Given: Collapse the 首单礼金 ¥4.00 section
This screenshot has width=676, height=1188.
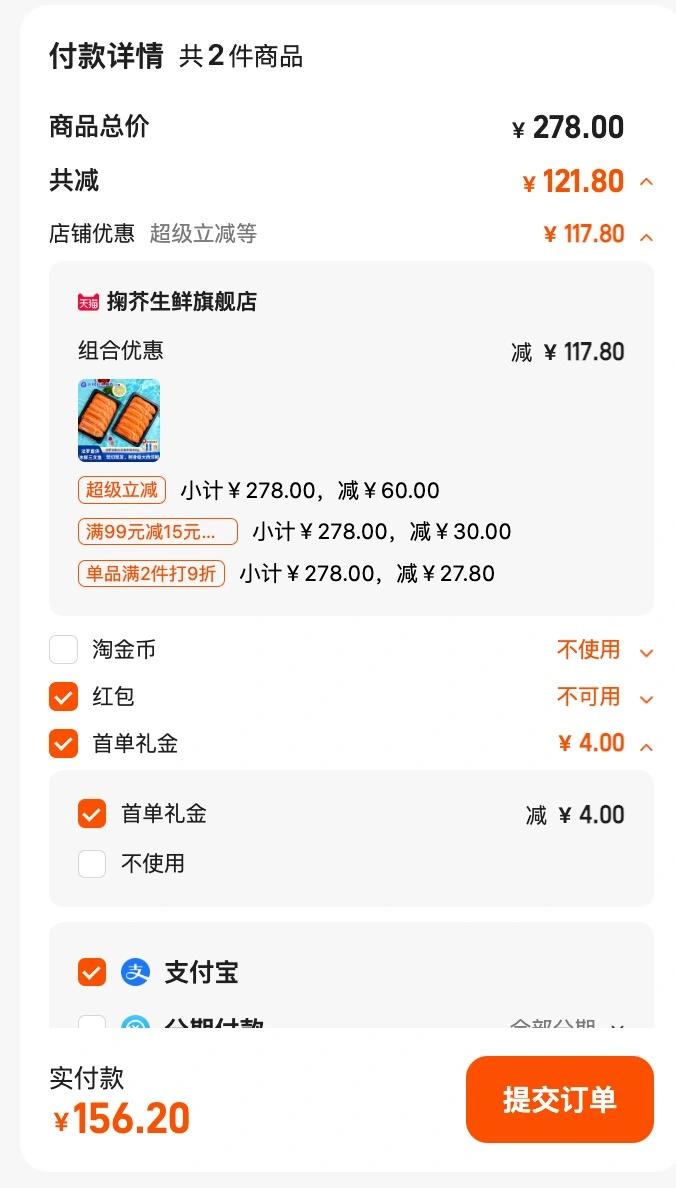Looking at the screenshot, I should (646, 746).
